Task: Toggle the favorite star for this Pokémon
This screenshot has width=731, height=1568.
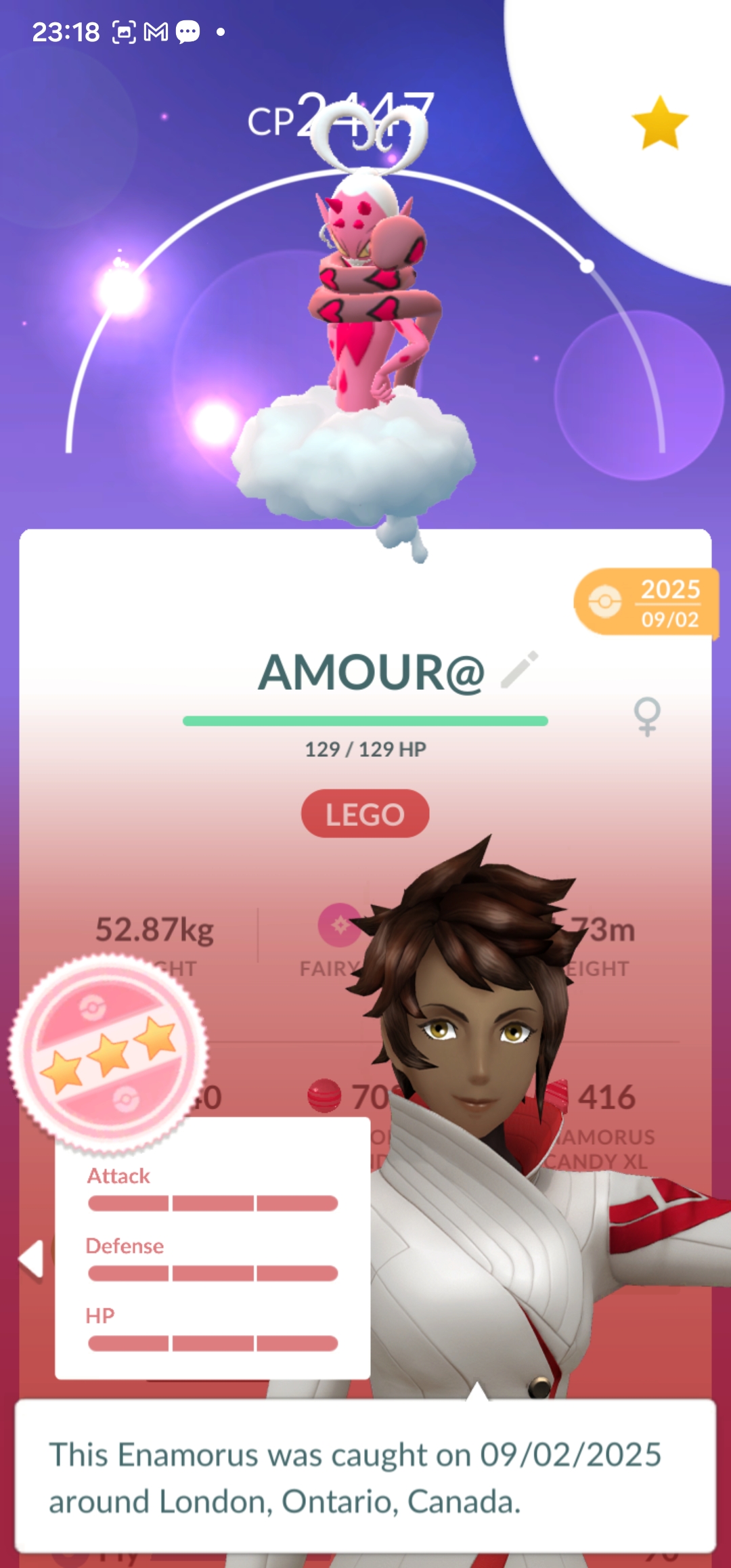Action: 659,123
